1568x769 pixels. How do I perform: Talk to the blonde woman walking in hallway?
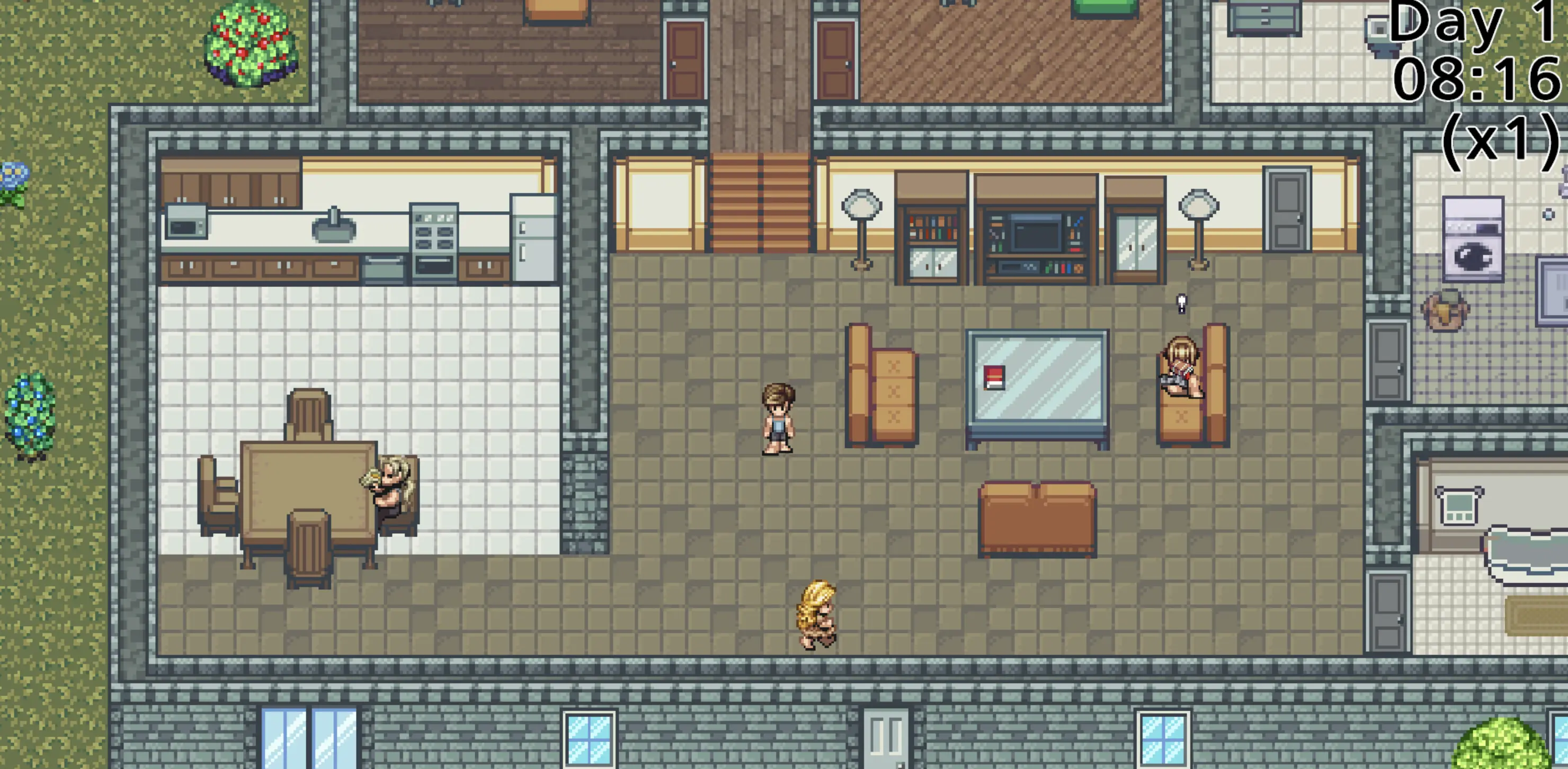817,614
